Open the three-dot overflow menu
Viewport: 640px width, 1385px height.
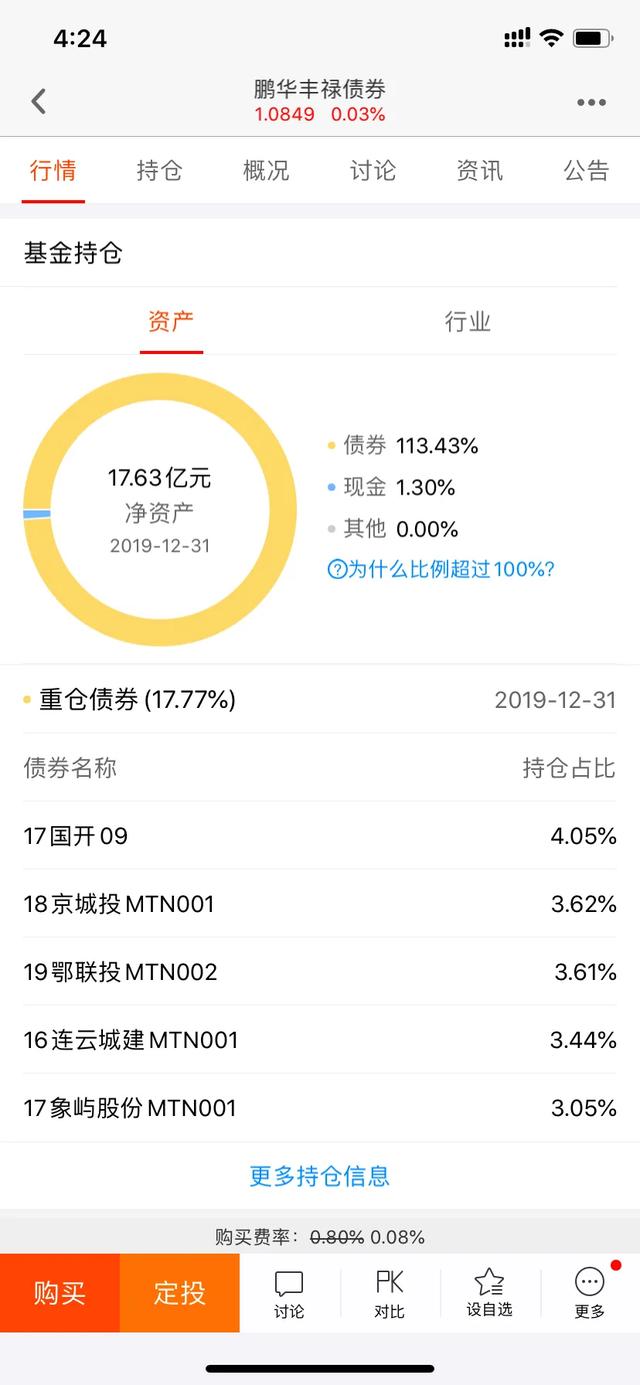tap(591, 102)
